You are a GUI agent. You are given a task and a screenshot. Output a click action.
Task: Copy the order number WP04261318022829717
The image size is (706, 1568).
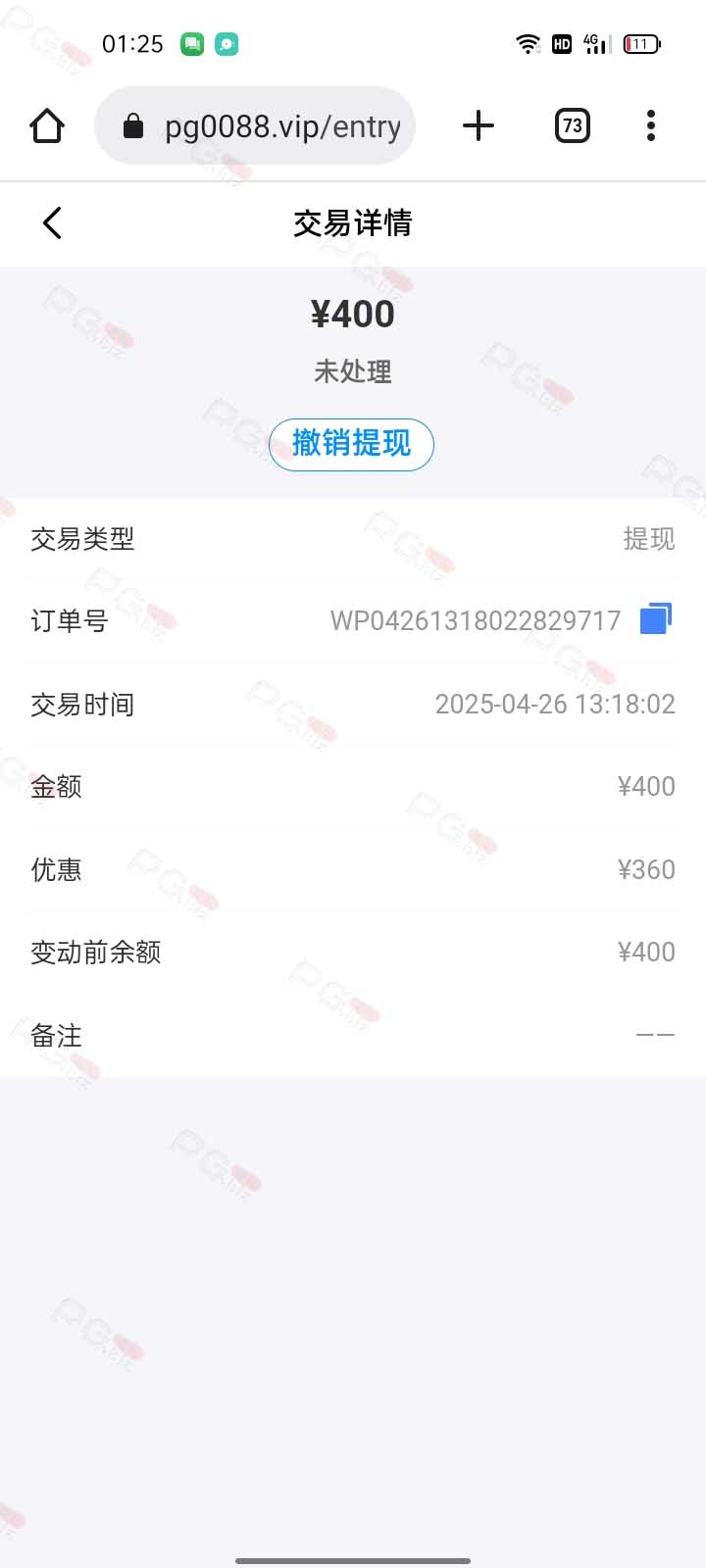point(656,619)
